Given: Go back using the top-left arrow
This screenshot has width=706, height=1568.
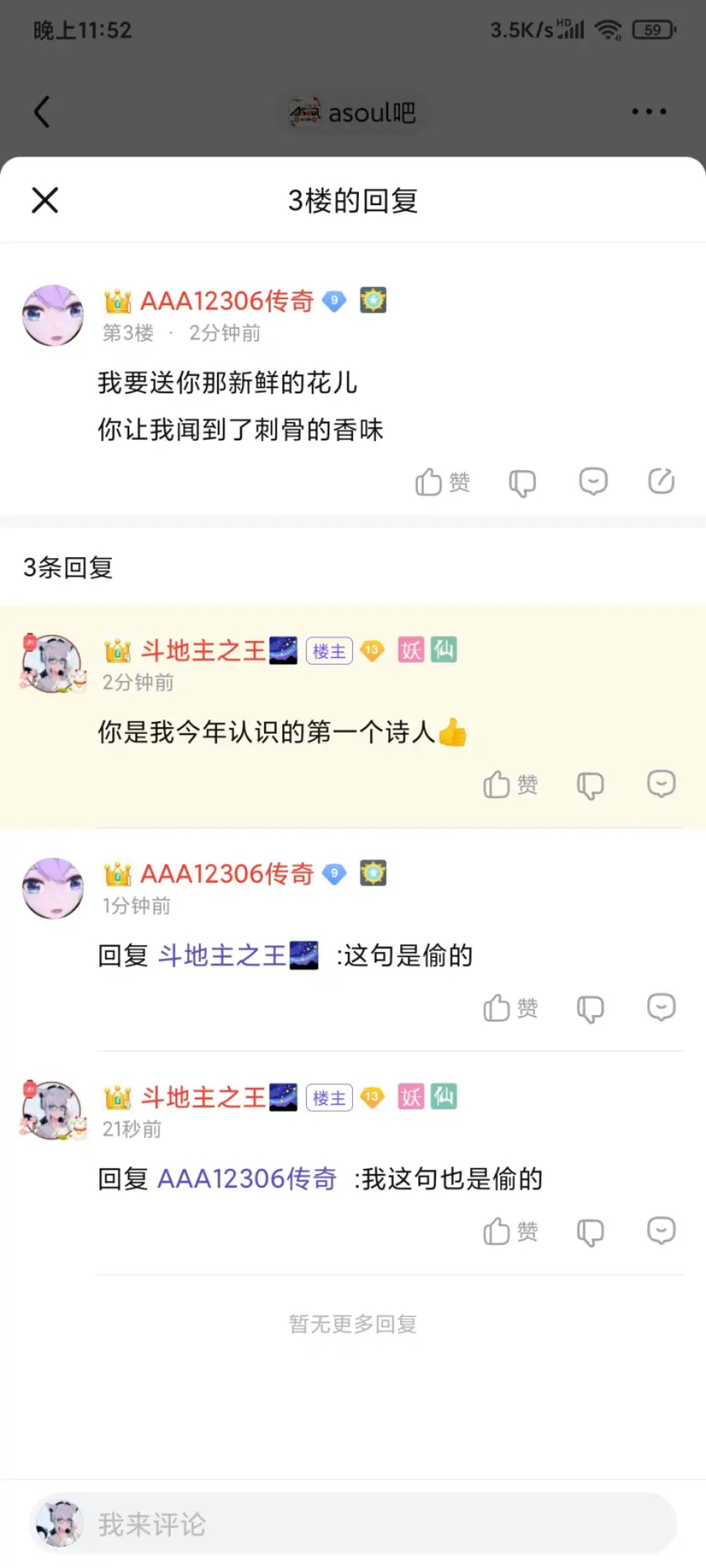Looking at the screenshot, I should click(42, 112).
